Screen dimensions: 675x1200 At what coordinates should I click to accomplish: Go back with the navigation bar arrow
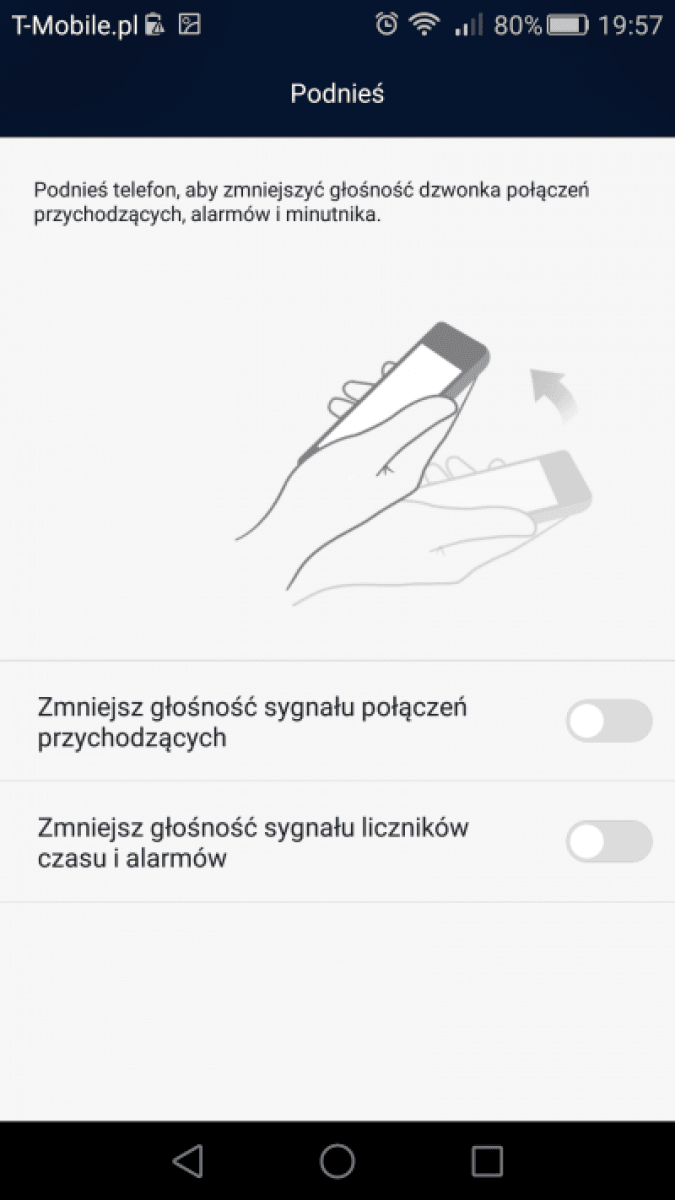point(188,1160)
